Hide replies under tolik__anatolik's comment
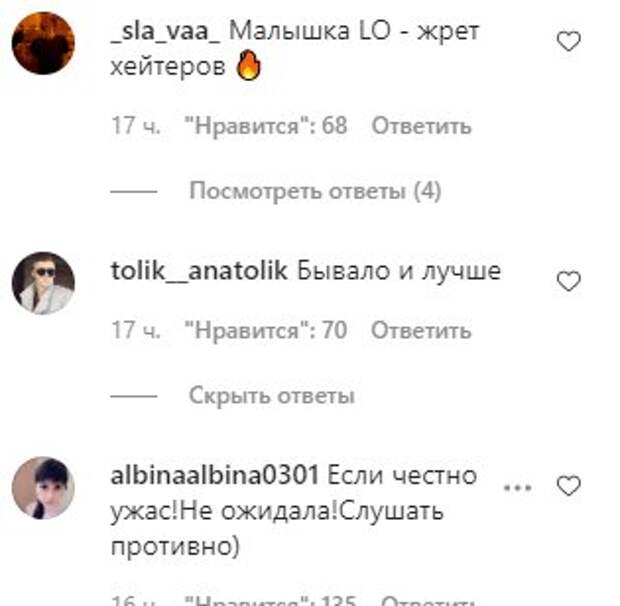Viewport: 620px width, 606px height. tap(271, 395)
